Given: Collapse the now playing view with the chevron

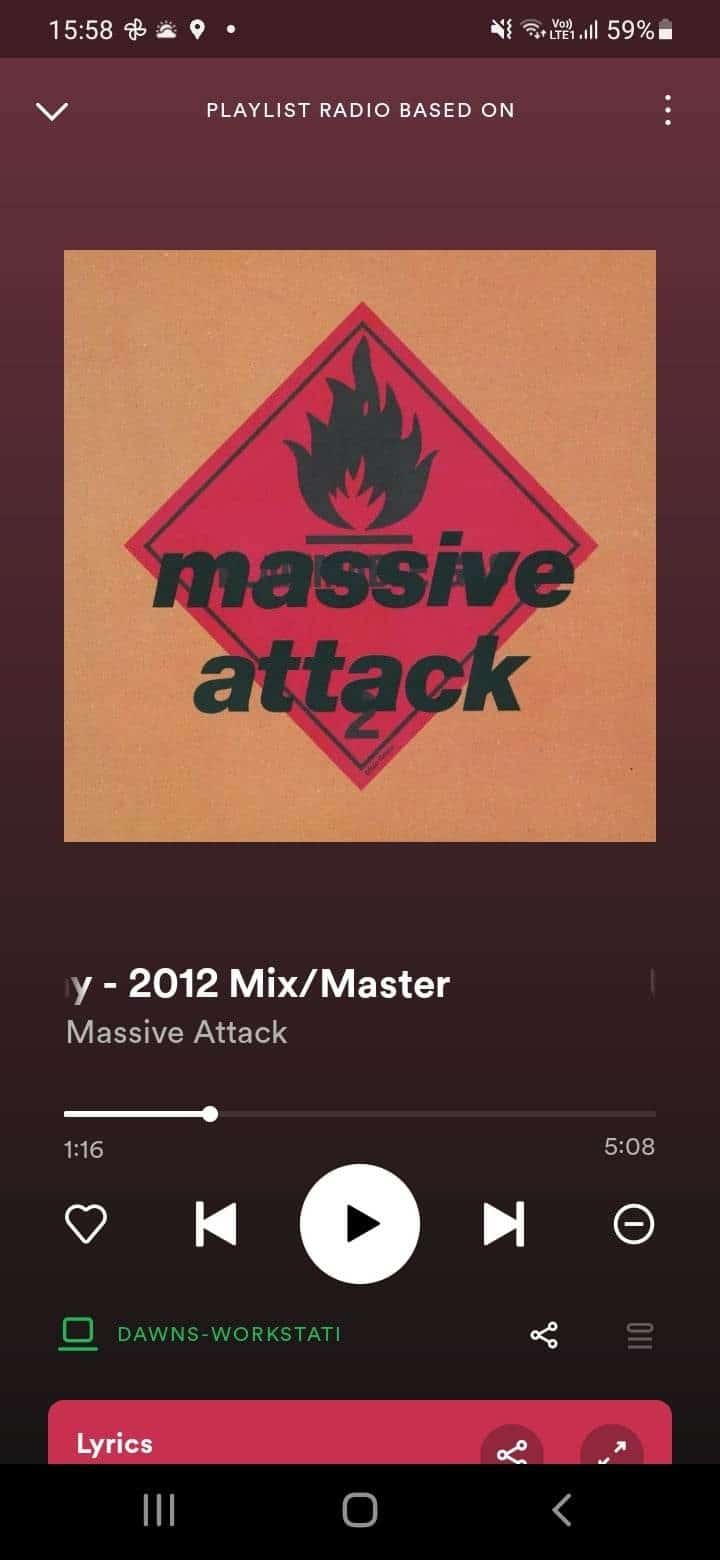Looking at the screenshot, I should pyautogui.click(x=52, y=110).
